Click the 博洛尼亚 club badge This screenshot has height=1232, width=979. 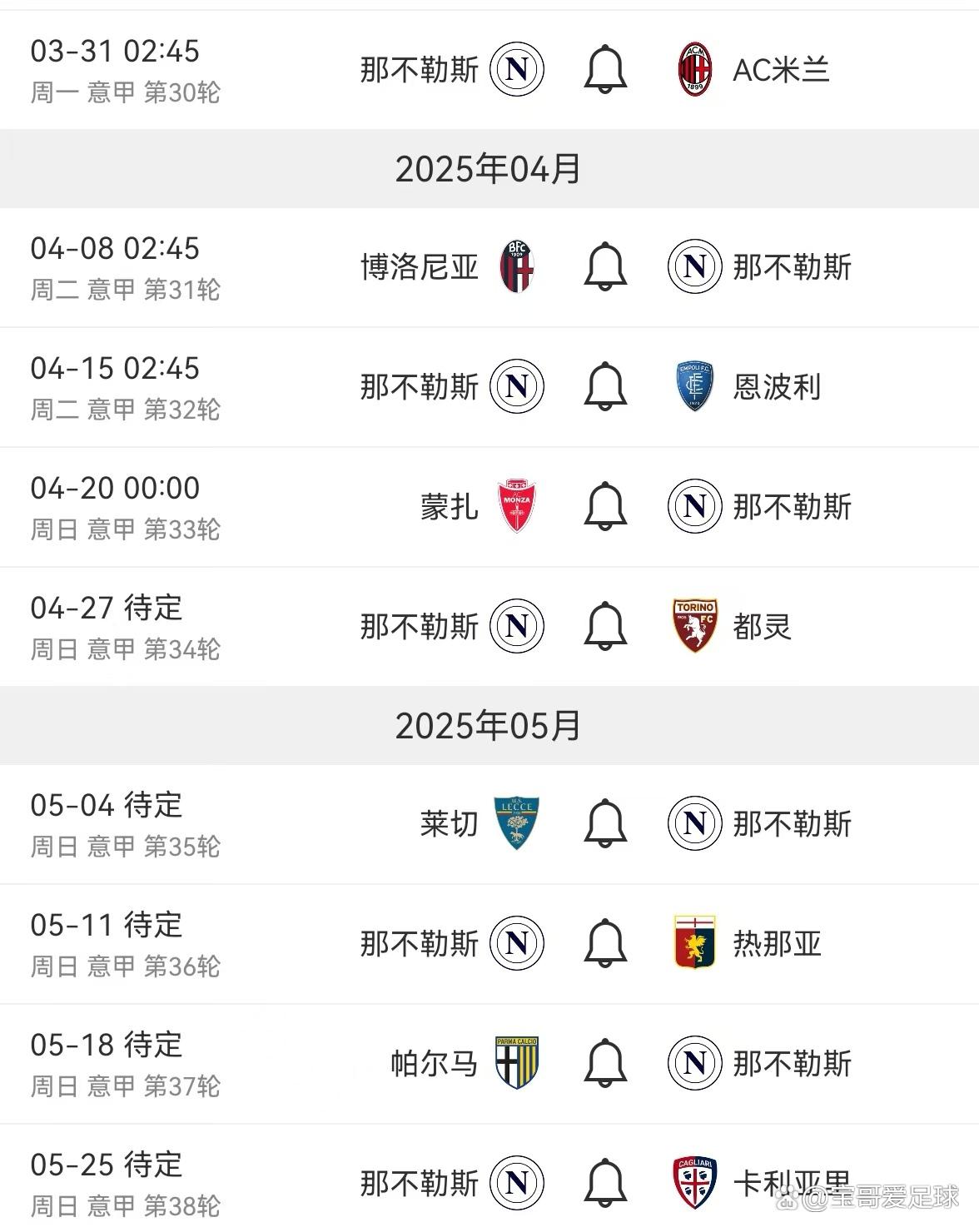coord(518,266)
